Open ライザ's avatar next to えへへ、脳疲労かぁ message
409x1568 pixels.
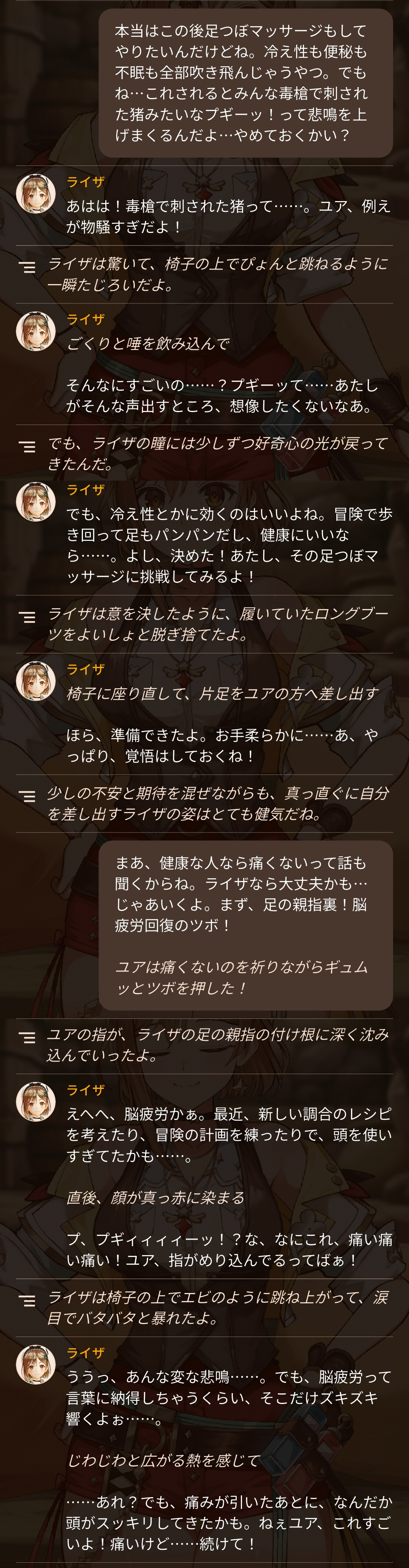click(35, 1102)
